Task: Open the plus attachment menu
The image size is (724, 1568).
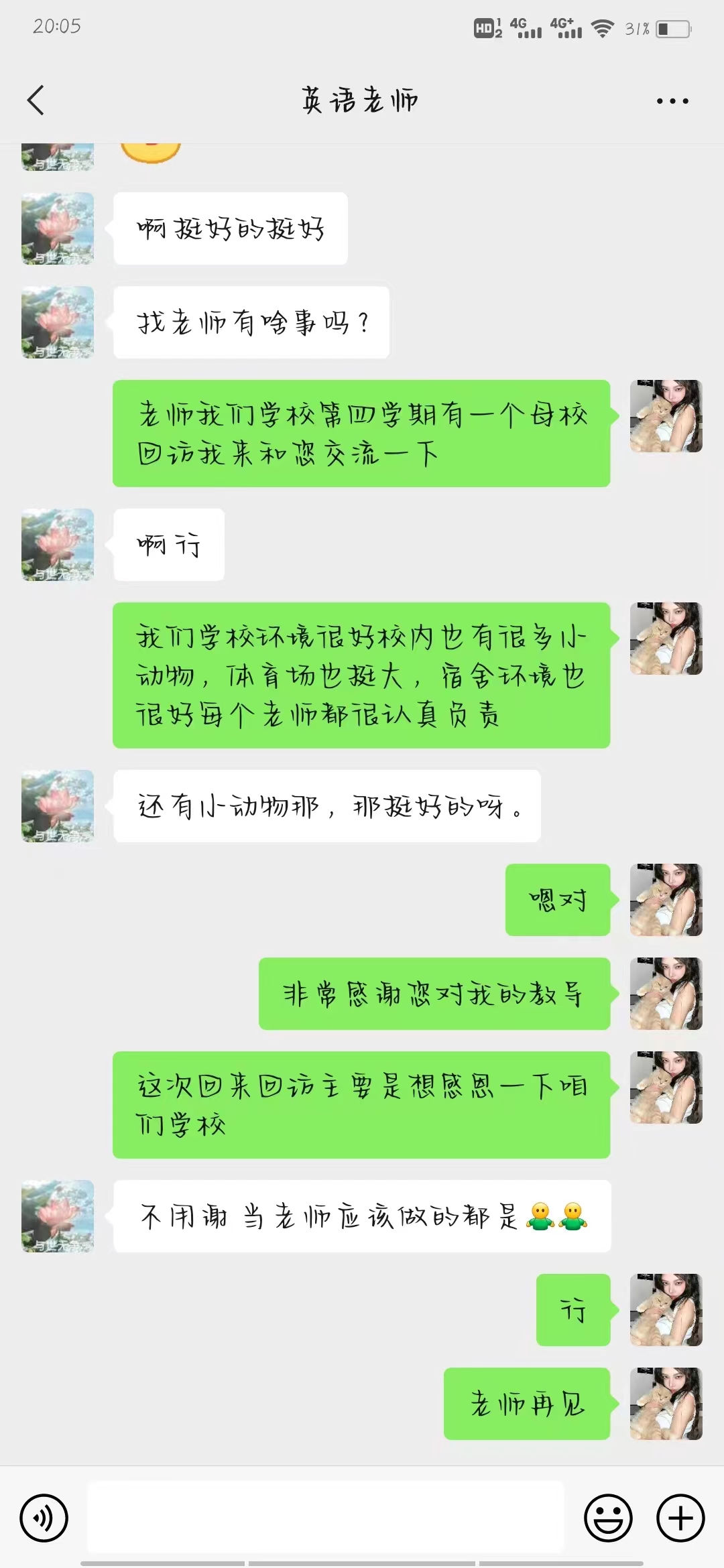Action: tap(680, 1518)
